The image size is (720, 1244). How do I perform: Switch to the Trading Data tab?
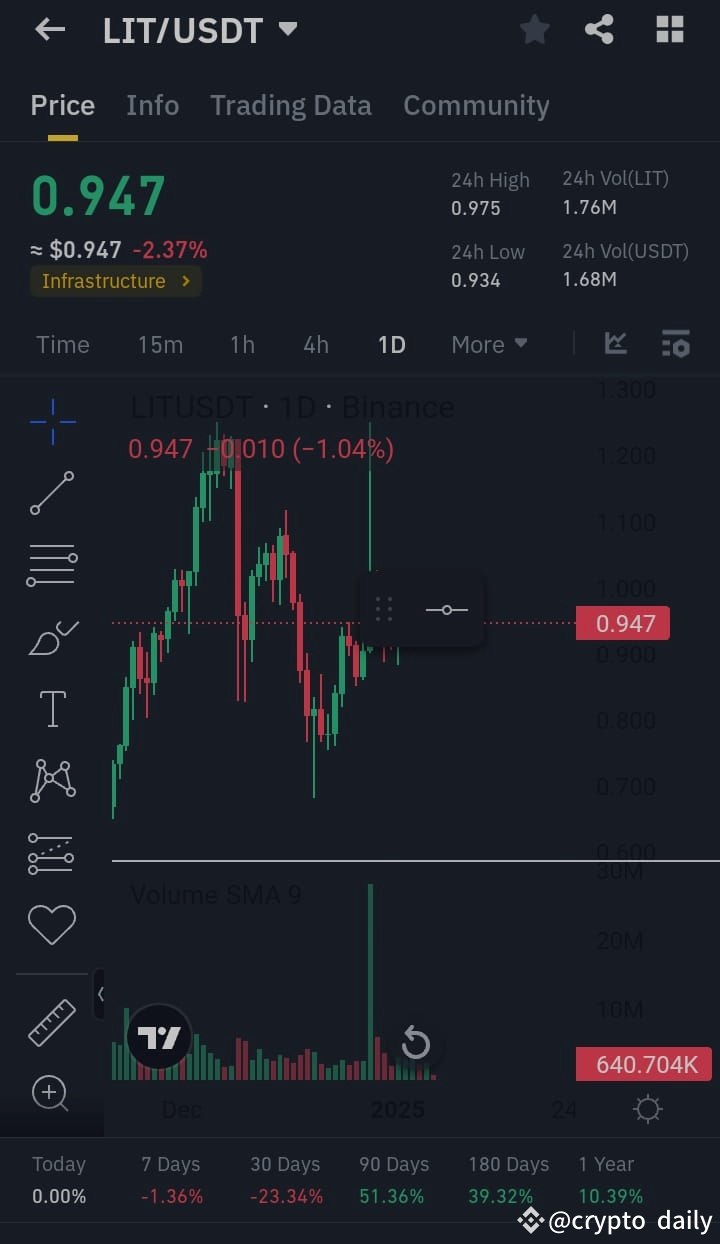(x=291, y=105)
